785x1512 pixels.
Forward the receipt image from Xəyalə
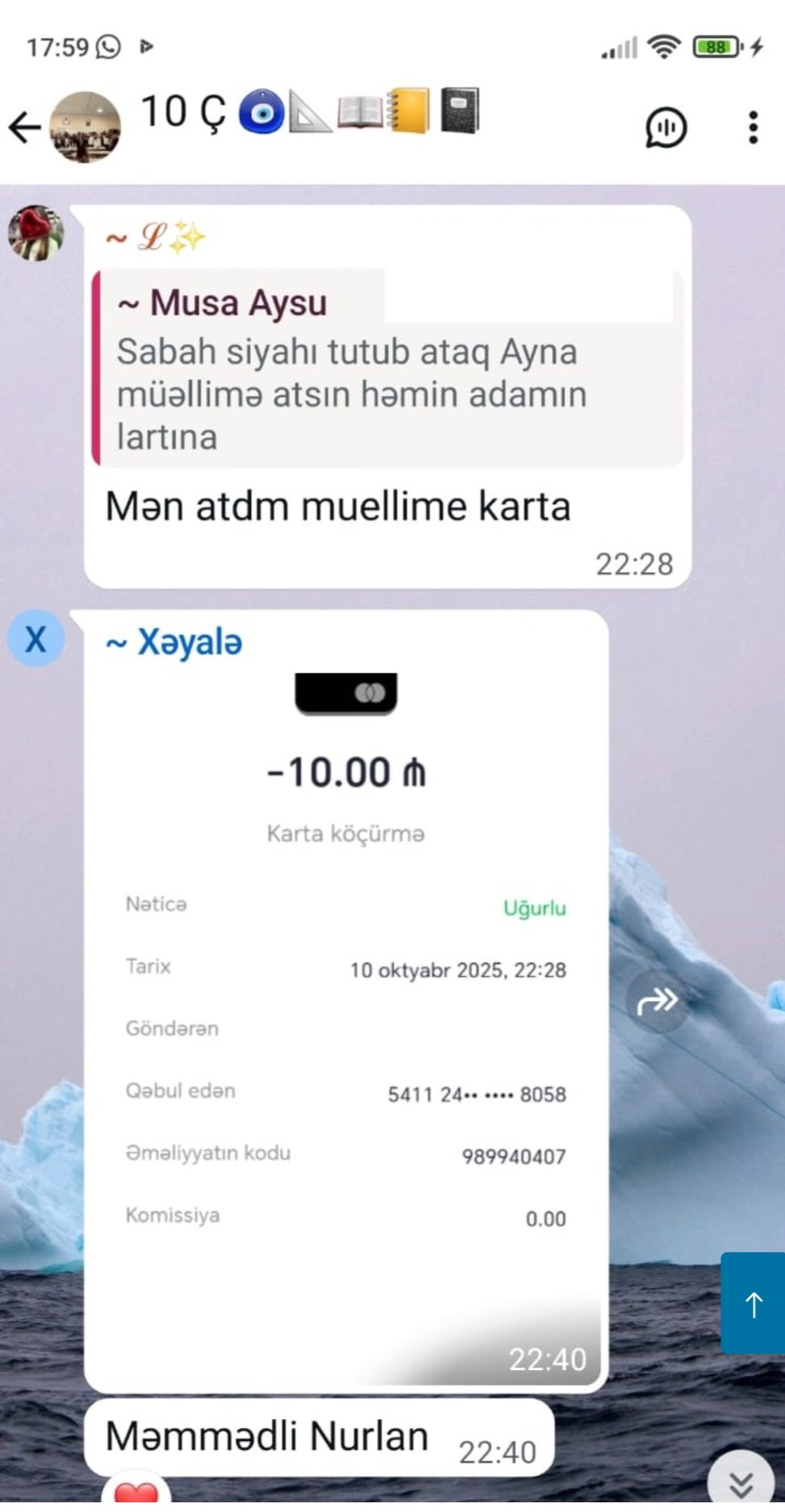coord(657,1002)
